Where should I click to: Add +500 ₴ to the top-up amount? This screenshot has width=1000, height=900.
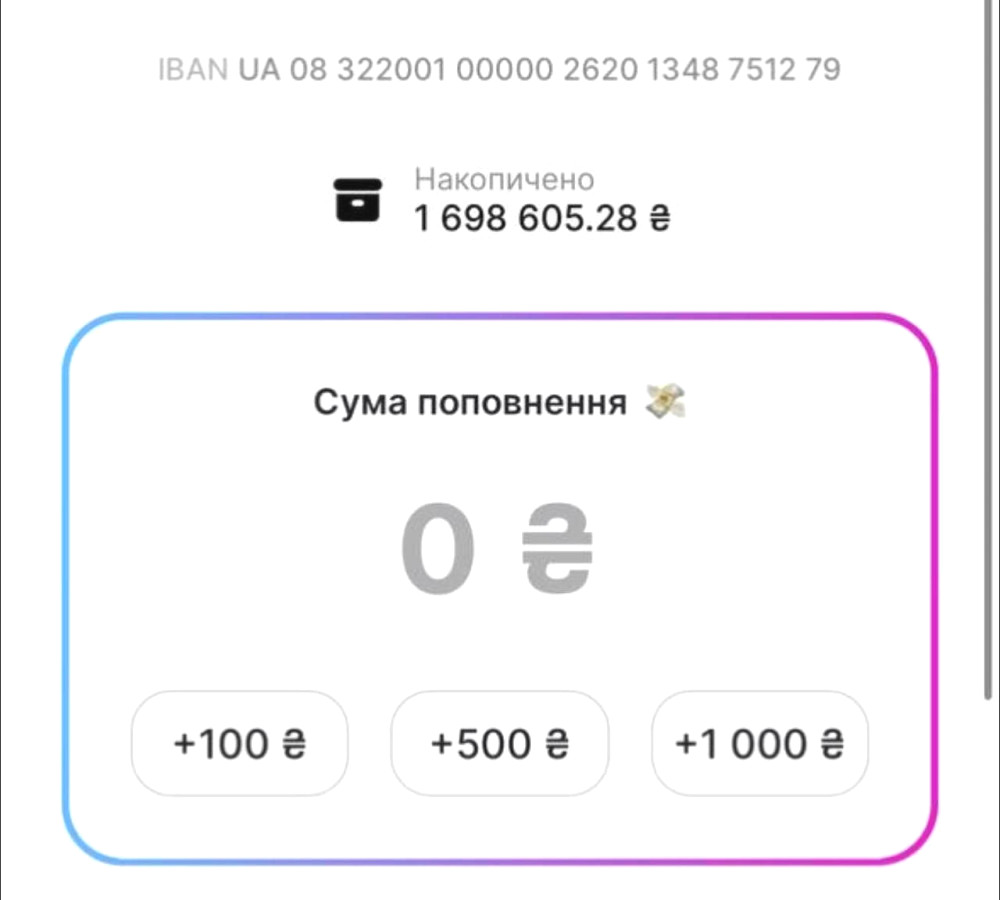point(499,743)
